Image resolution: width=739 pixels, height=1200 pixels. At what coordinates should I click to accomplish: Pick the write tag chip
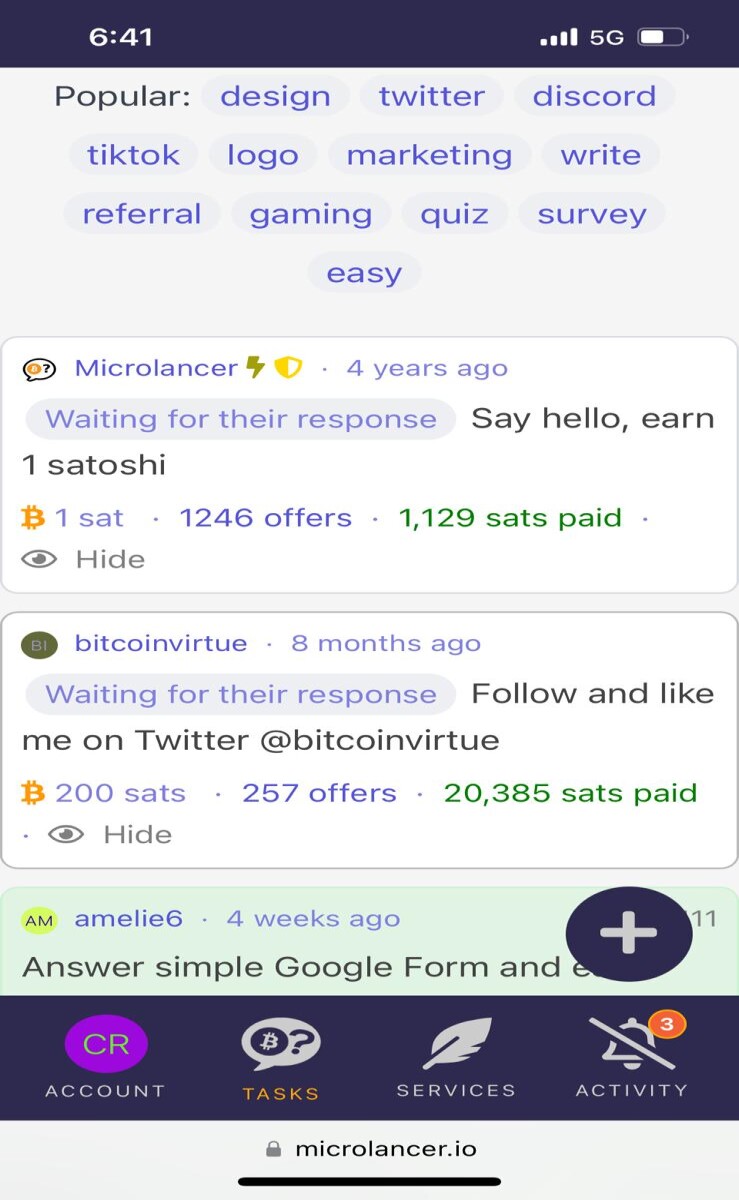pos(600,155)
